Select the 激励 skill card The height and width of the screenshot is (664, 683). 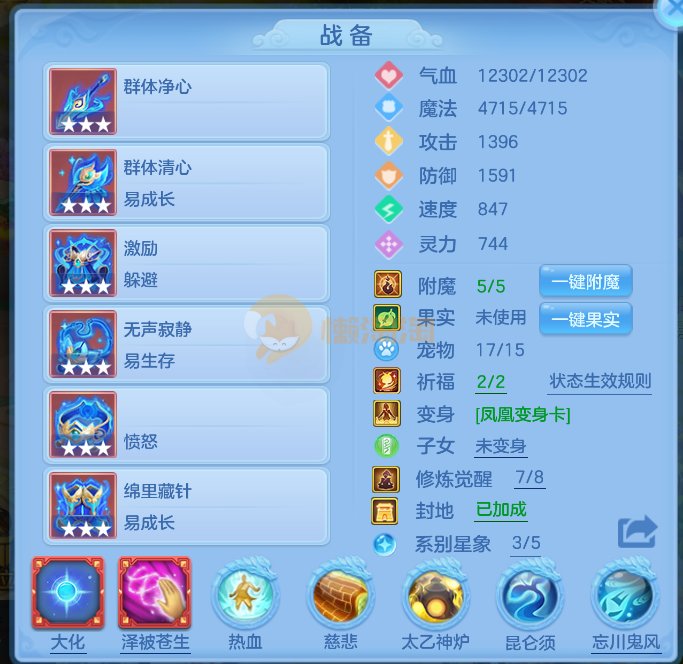[x=187, y=263]
